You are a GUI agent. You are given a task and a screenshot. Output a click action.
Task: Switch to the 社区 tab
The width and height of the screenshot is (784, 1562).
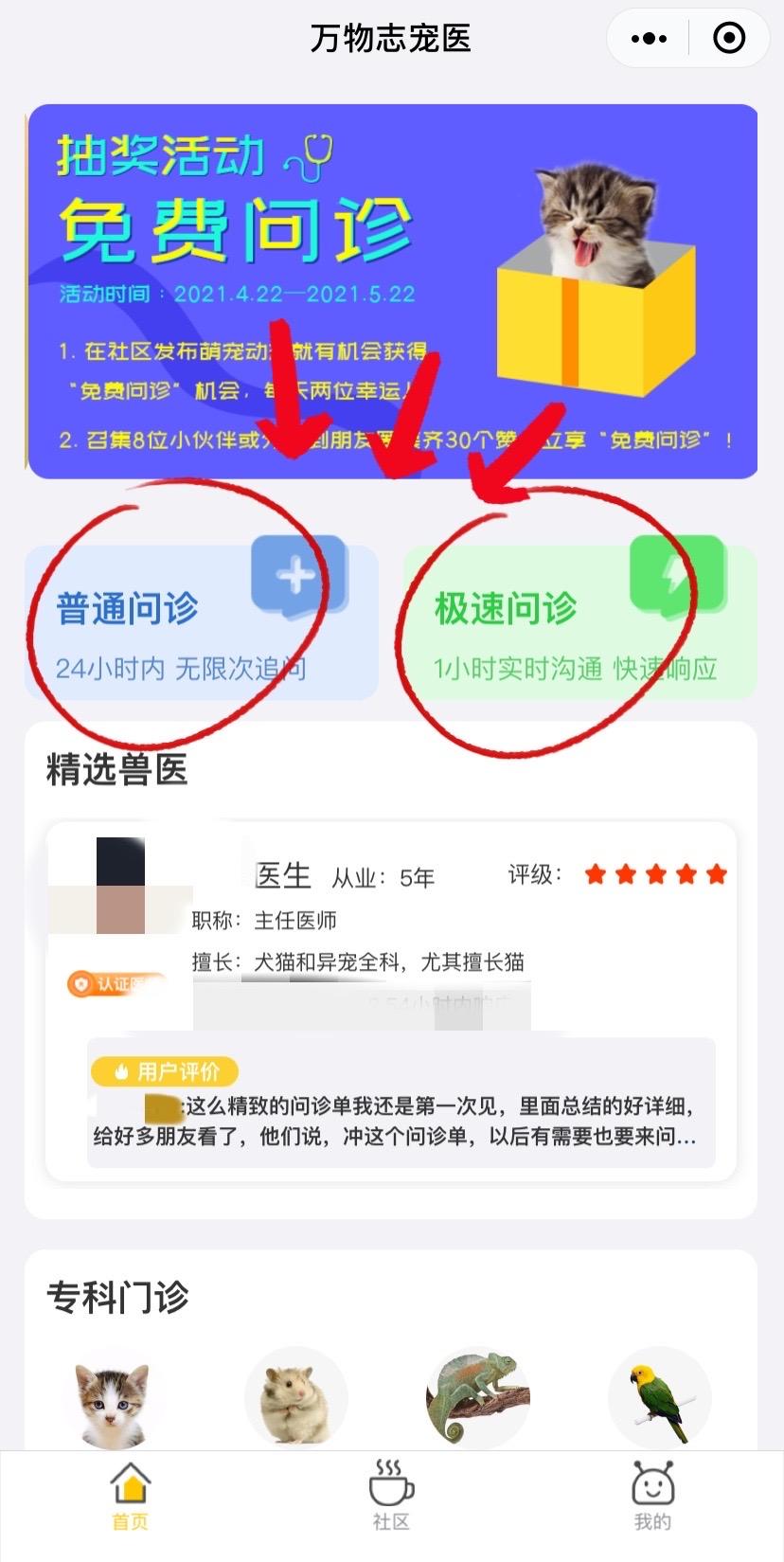[391, 1497]
